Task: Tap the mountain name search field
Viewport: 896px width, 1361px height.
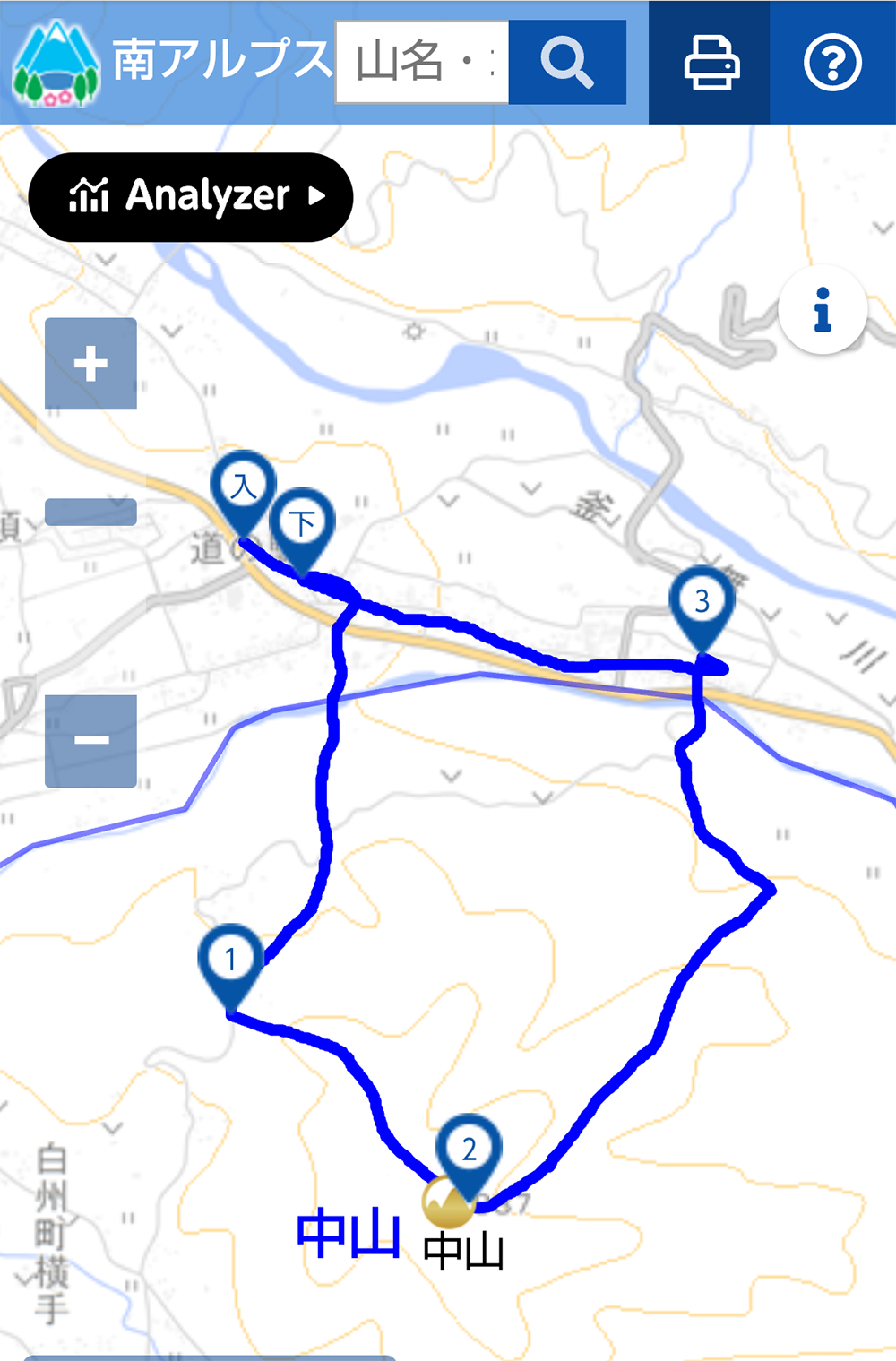Action: (422, 63)
